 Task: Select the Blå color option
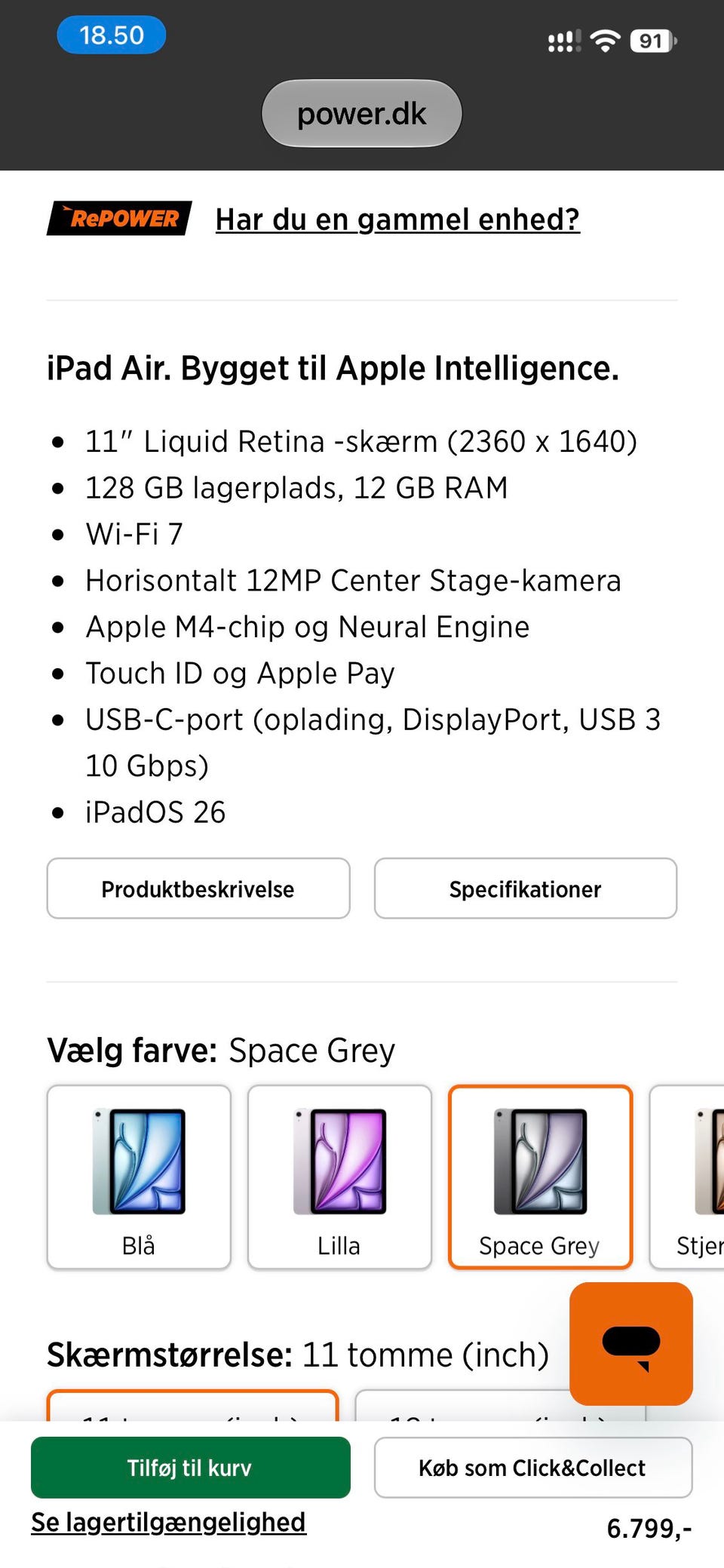tap(139, 1177)
